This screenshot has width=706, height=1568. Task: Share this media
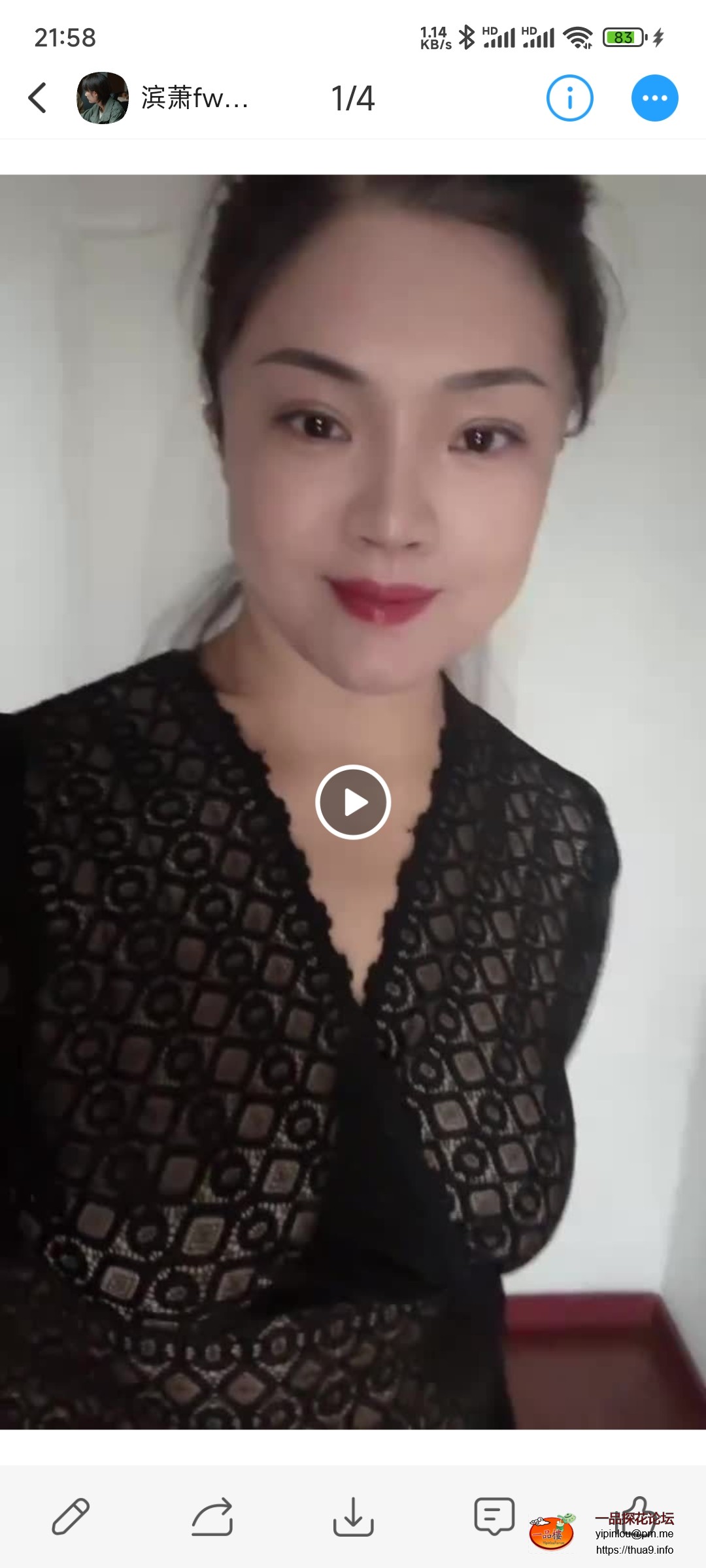click(x=212, y=1516)
